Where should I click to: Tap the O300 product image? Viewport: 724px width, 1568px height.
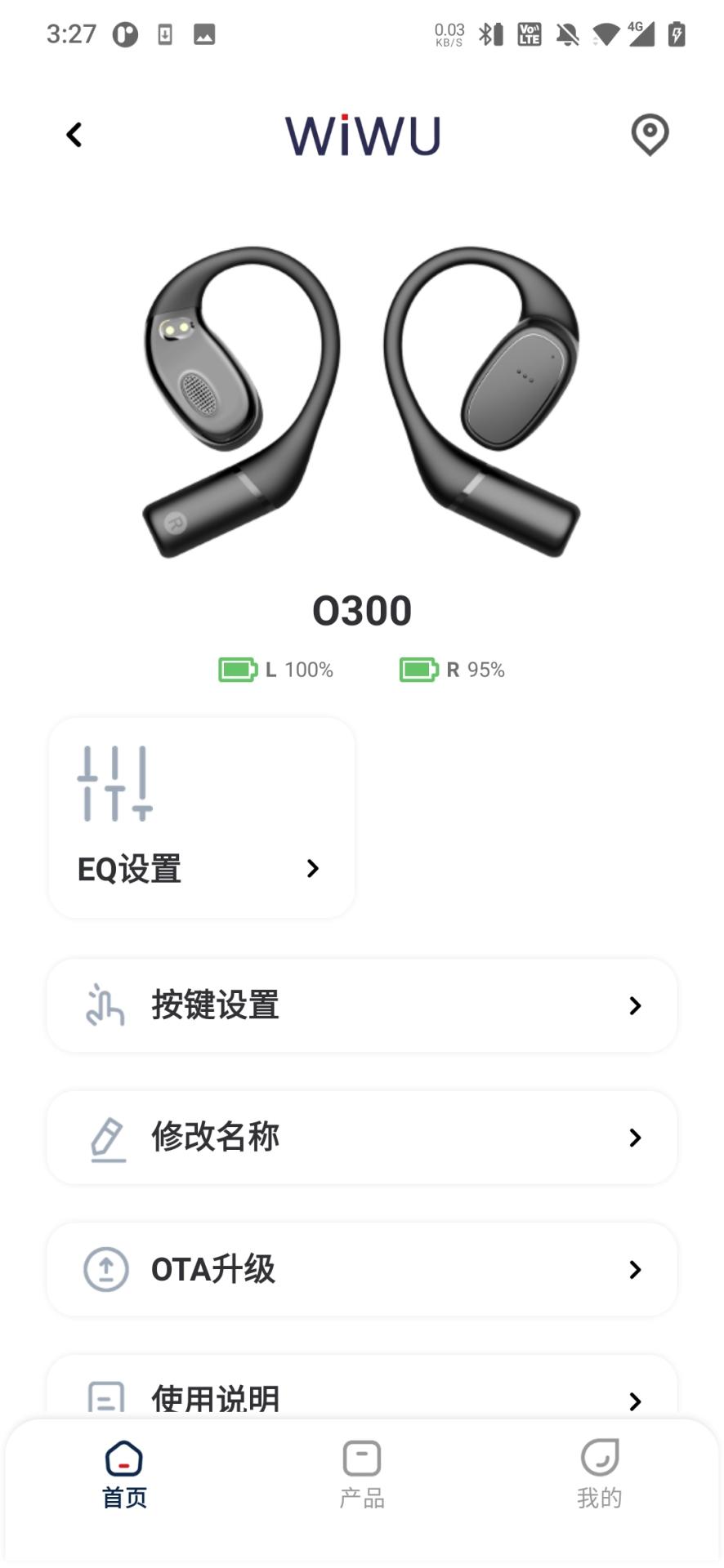pos(362,400)
